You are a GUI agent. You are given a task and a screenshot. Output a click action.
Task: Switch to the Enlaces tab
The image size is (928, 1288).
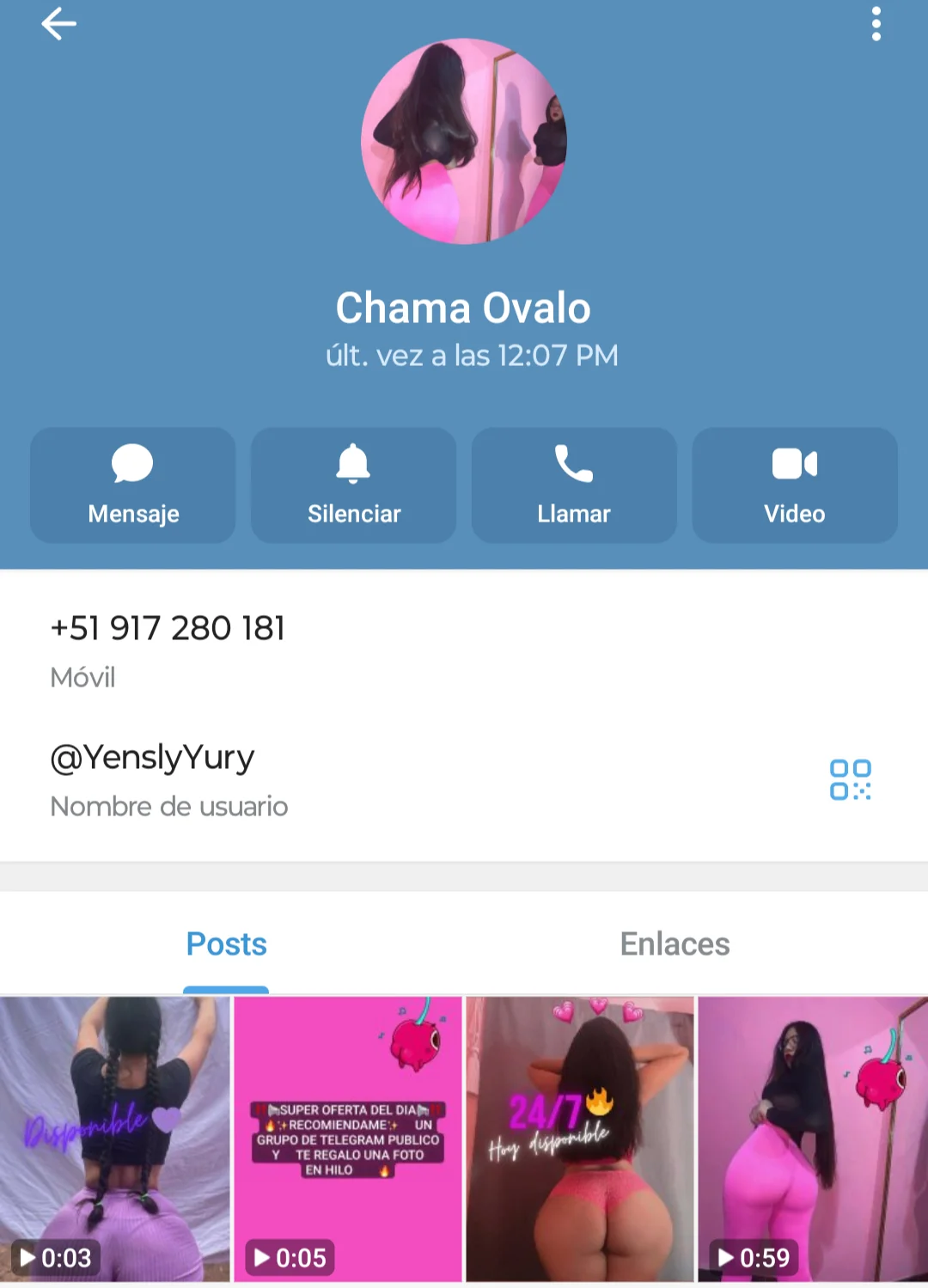tap(675, 944)
